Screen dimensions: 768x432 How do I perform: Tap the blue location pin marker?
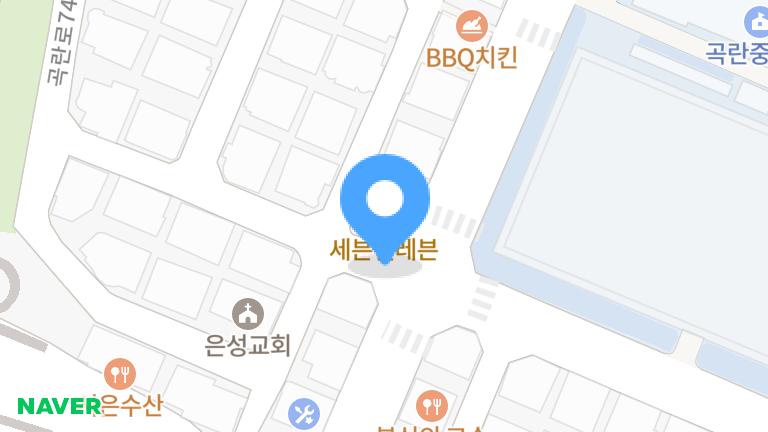pyautogui.click(x=384, y=201)
